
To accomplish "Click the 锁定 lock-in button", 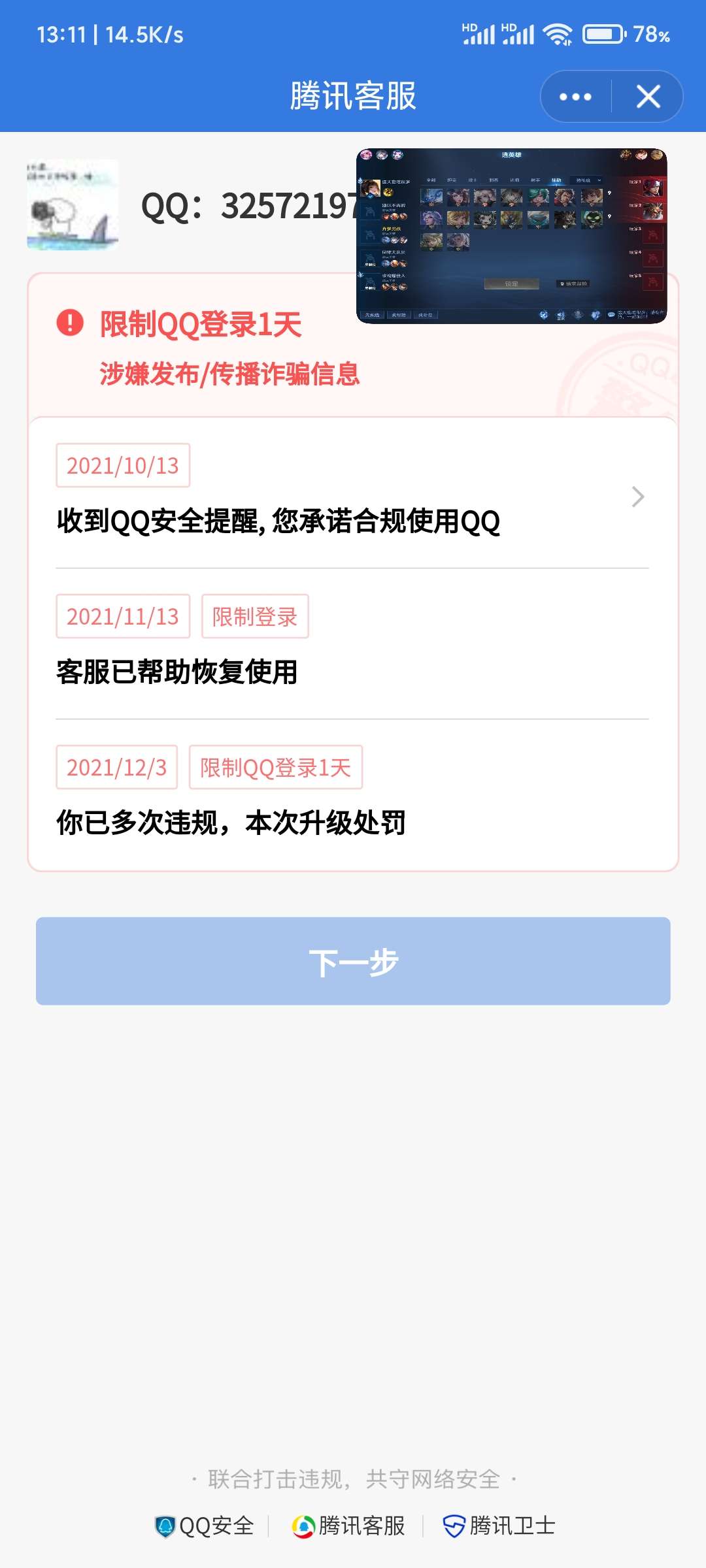I will pyautogui.click(x=513, y=284).
